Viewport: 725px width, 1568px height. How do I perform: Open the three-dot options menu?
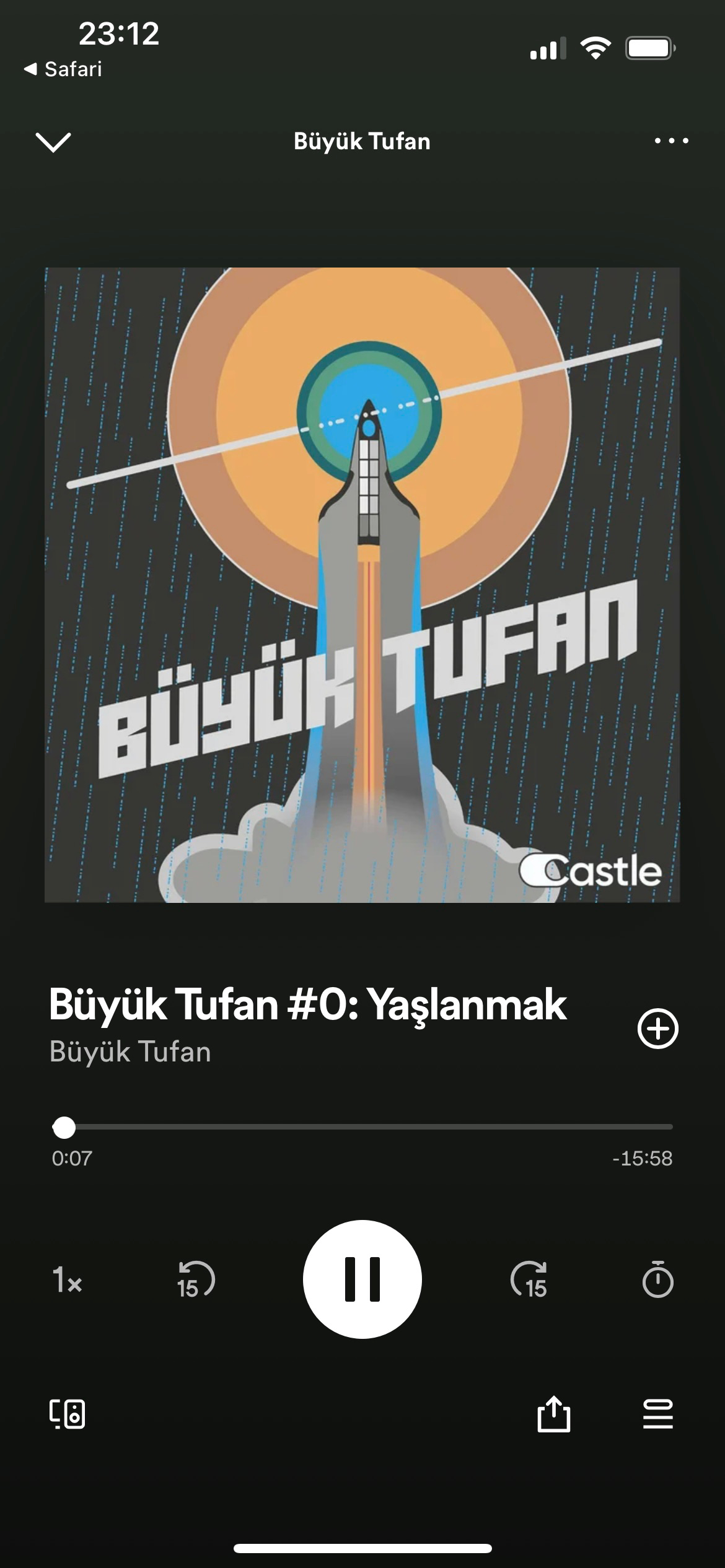tap(671, 141)
